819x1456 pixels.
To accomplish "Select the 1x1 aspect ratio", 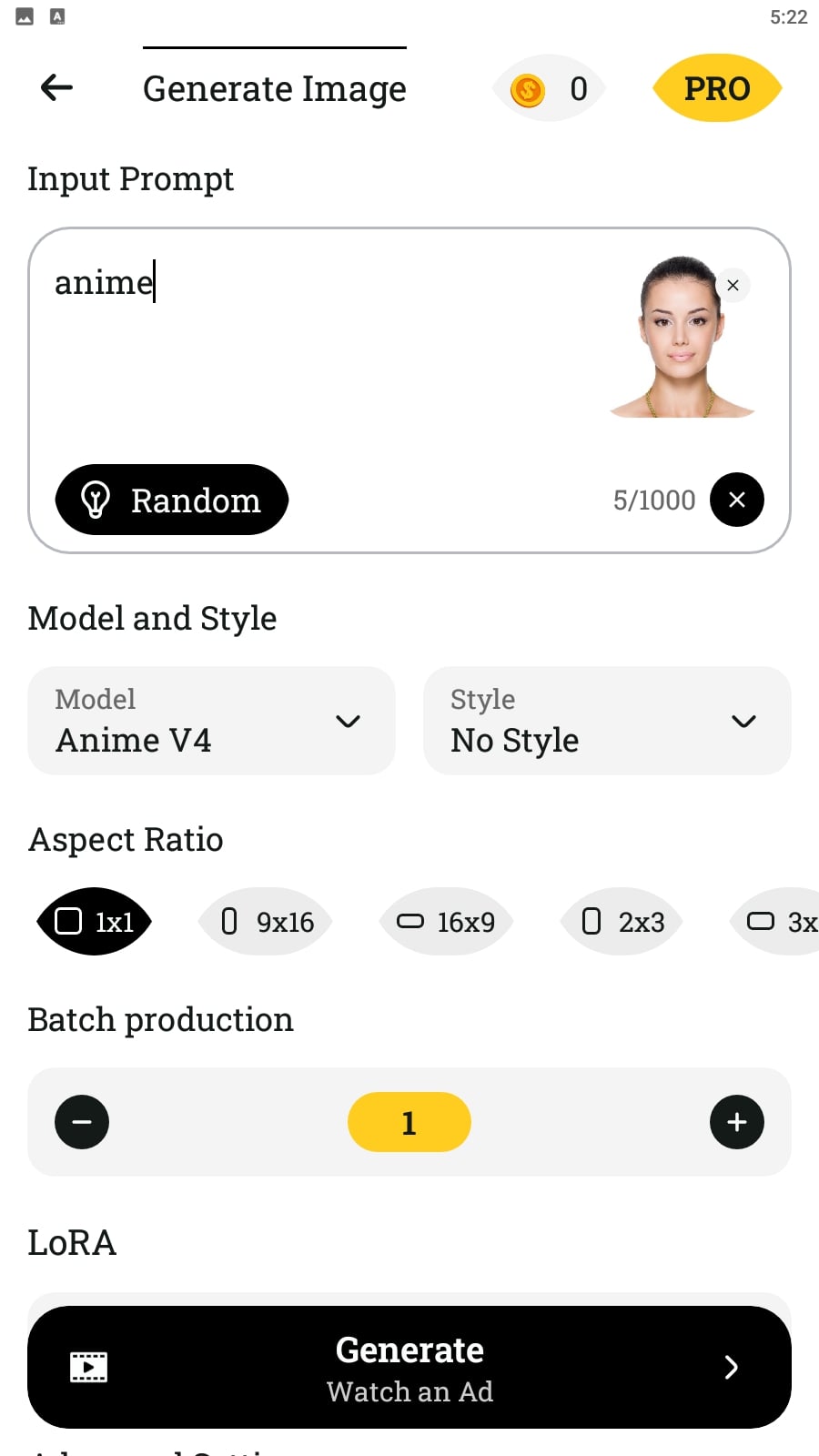I will coord(94,922).
